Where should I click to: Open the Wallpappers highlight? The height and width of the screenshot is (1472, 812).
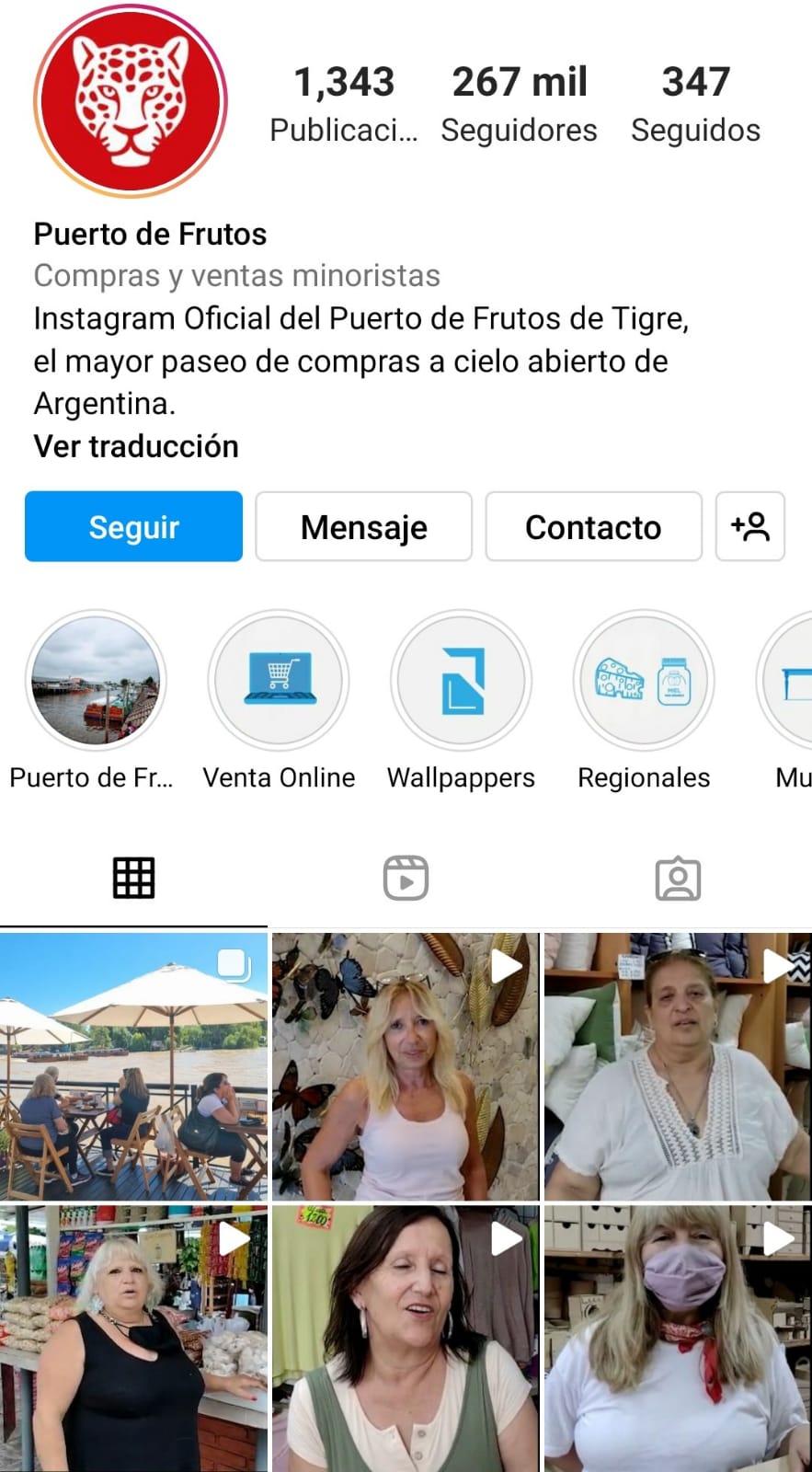tap(461, 681)
